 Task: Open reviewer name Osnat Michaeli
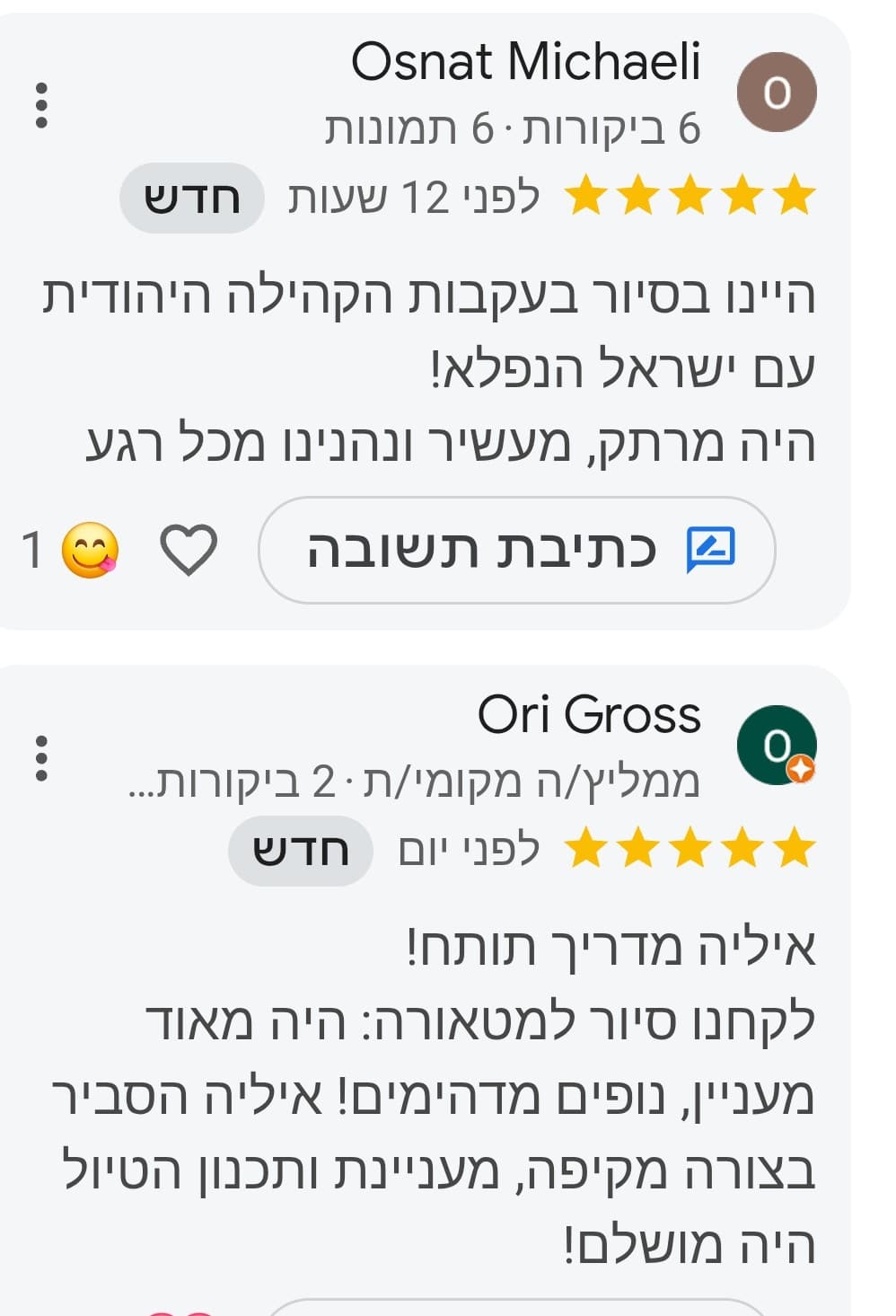(x=525, y=63)
